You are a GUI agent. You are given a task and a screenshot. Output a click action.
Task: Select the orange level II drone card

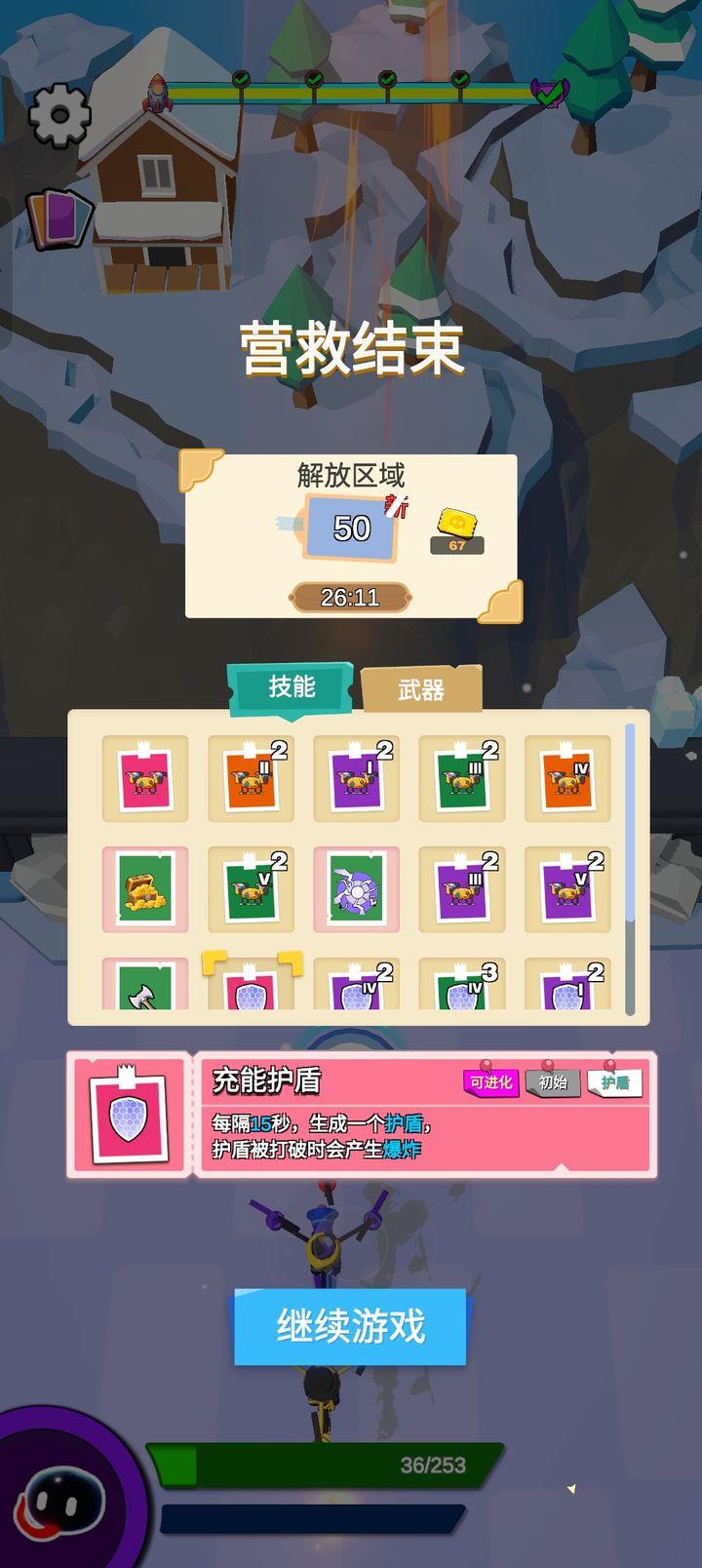pos(251,779)
